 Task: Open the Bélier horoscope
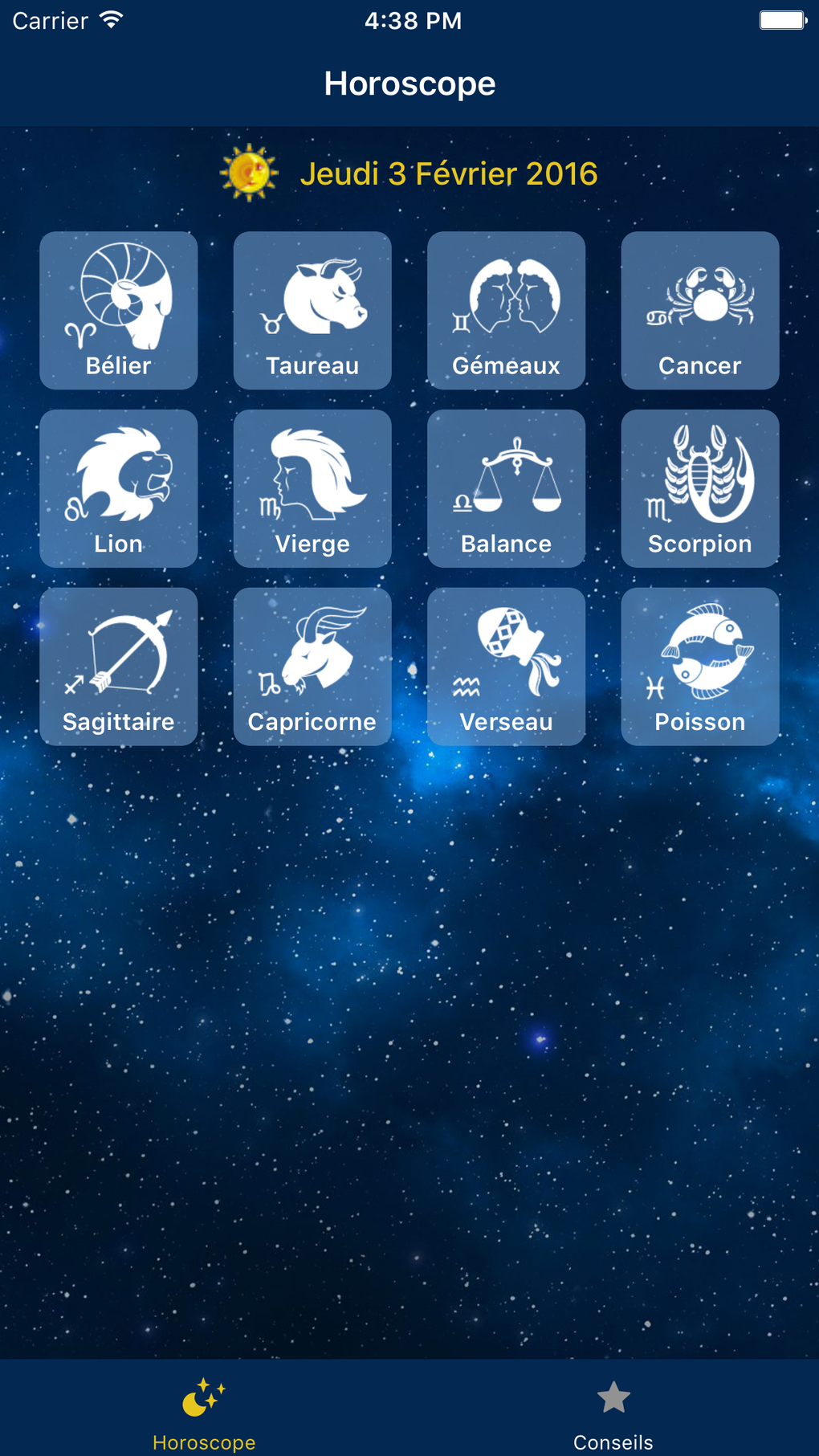[x=119, y=311]
